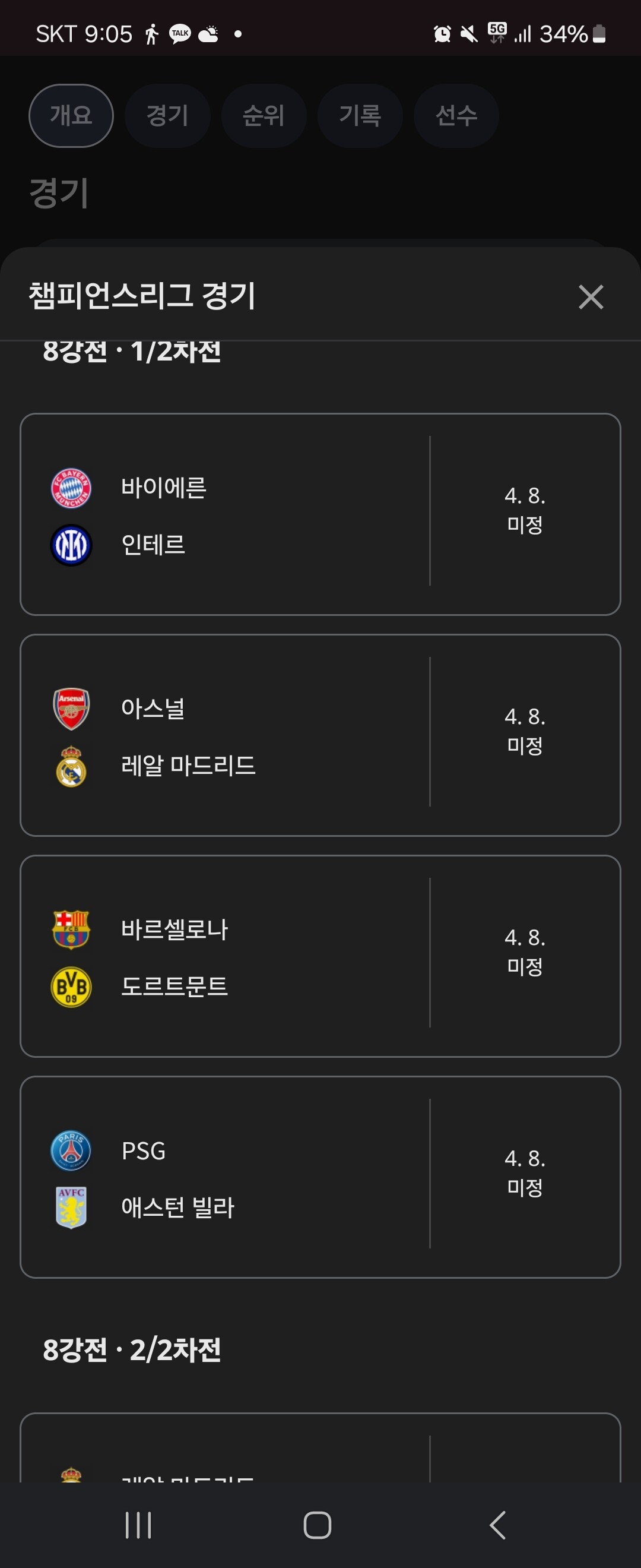Go back with the system back button
The image size is (641, 1568).
[x=497, y=1525]
